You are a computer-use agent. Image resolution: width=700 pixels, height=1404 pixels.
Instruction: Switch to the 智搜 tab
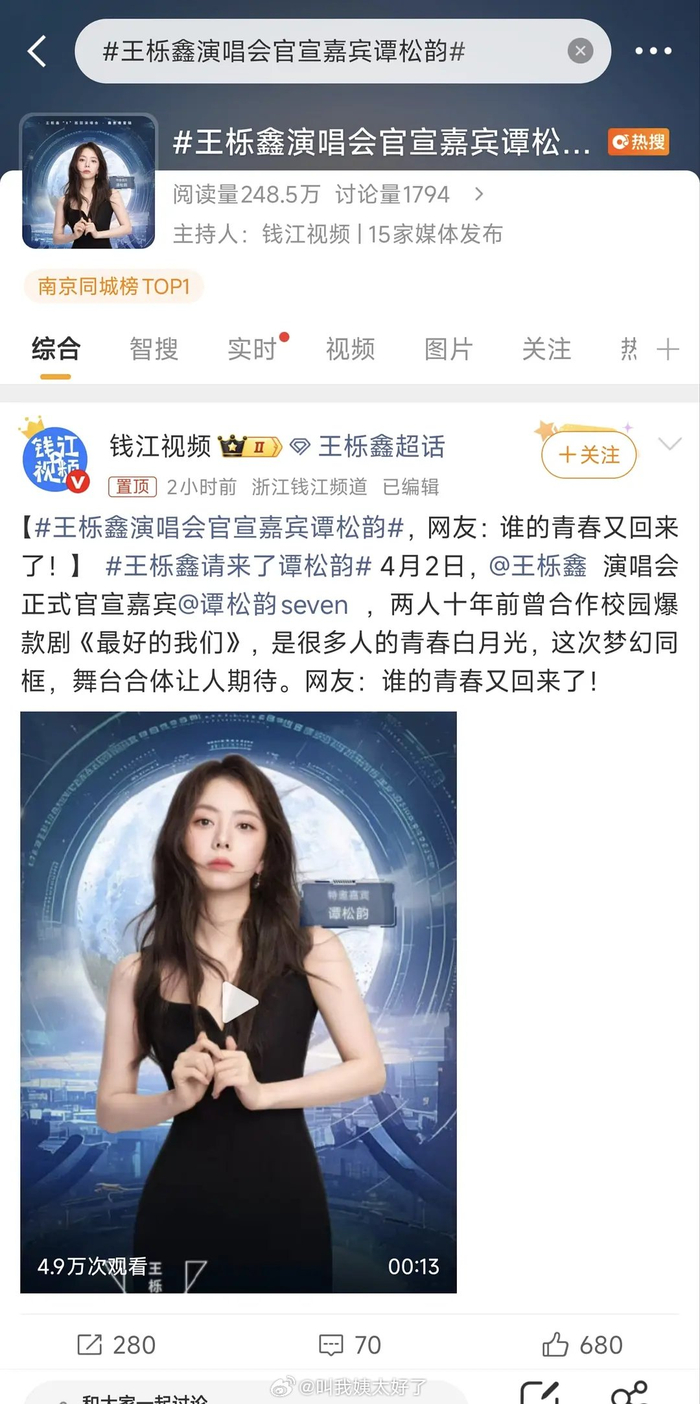click(x=154, y=349)
